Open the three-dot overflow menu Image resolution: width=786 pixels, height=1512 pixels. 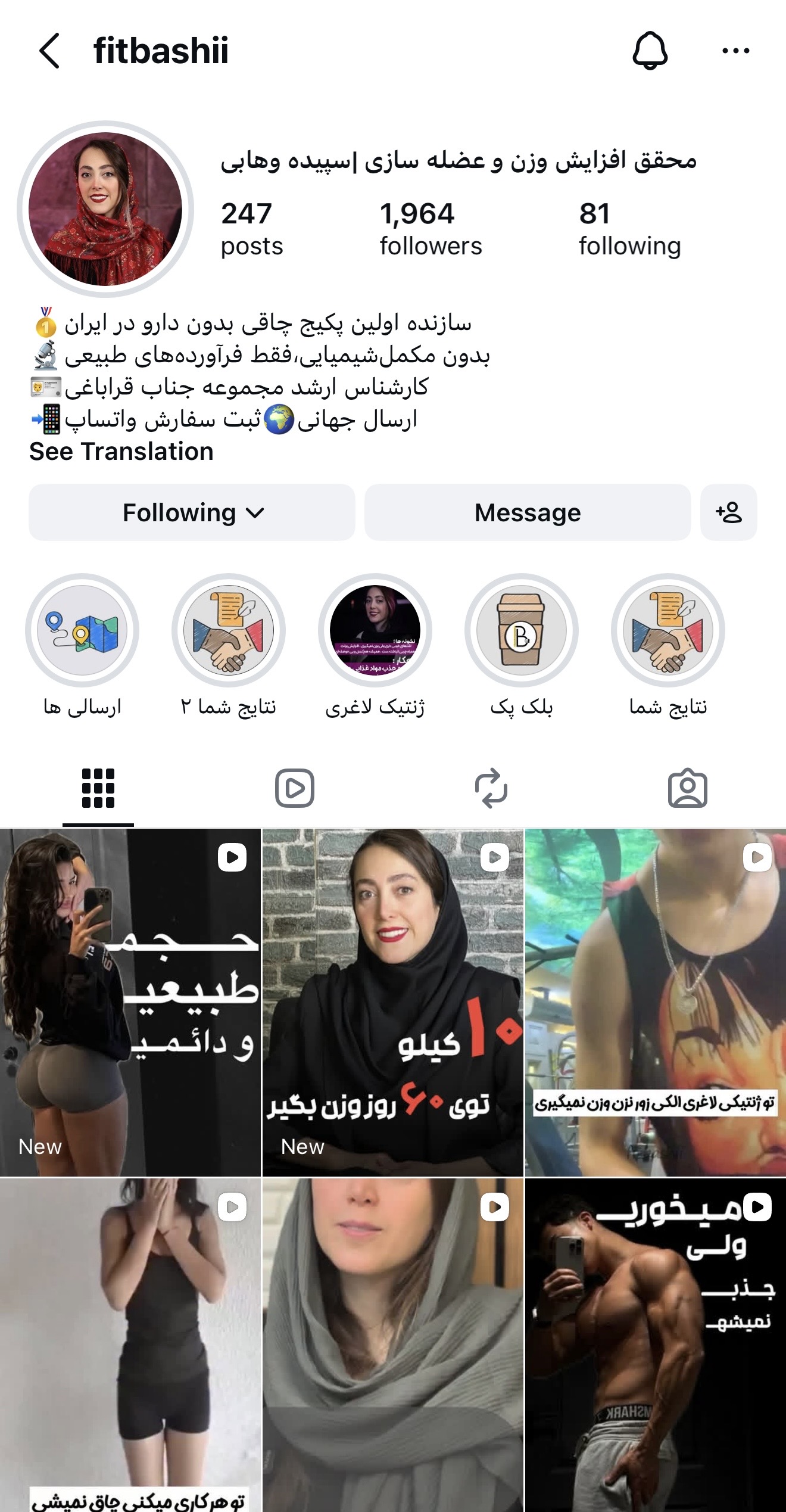pyautogui.click(x=735, y=51)
